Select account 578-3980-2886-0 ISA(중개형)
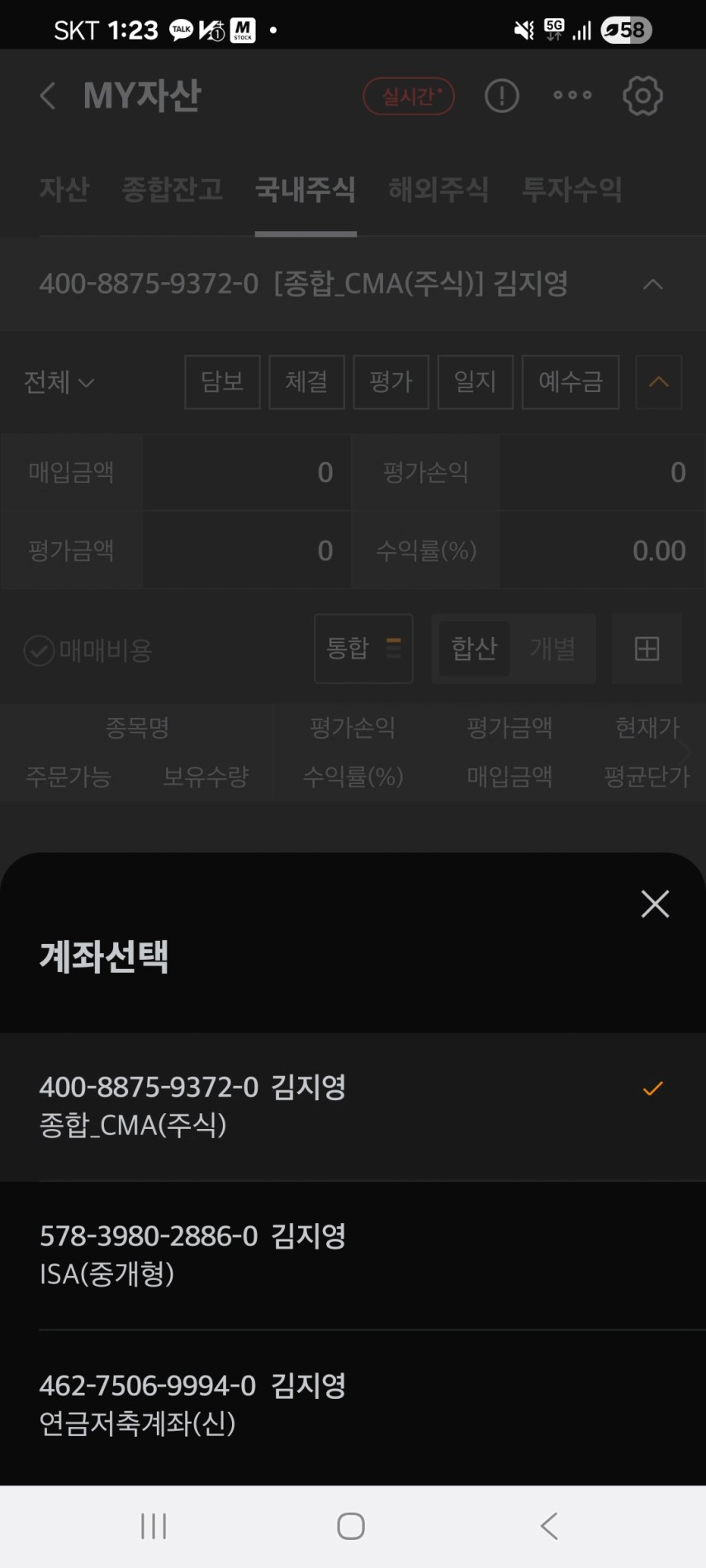 pos(353,1254)
